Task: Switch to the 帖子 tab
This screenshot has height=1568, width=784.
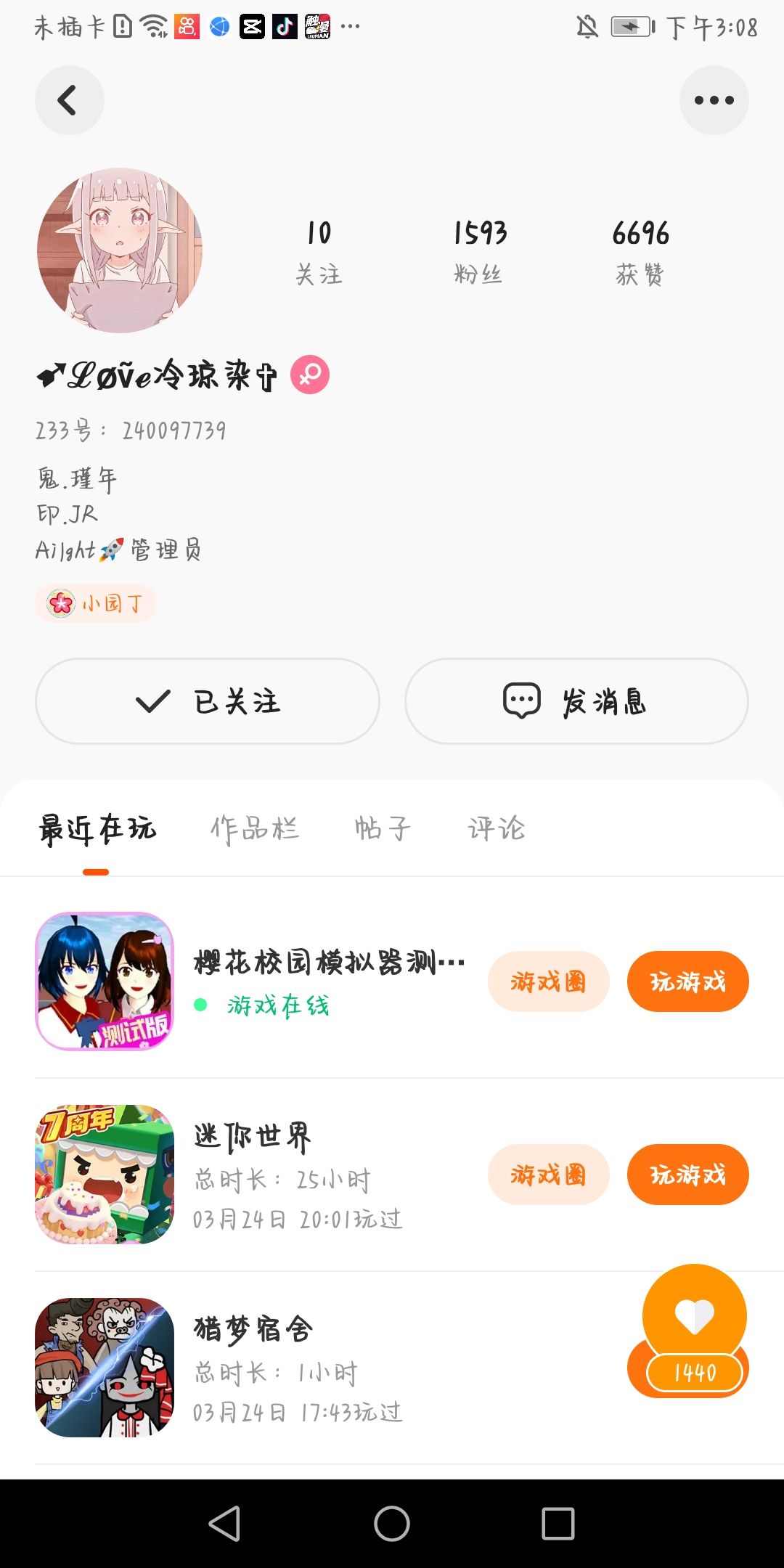Action: tap(383, 828)
